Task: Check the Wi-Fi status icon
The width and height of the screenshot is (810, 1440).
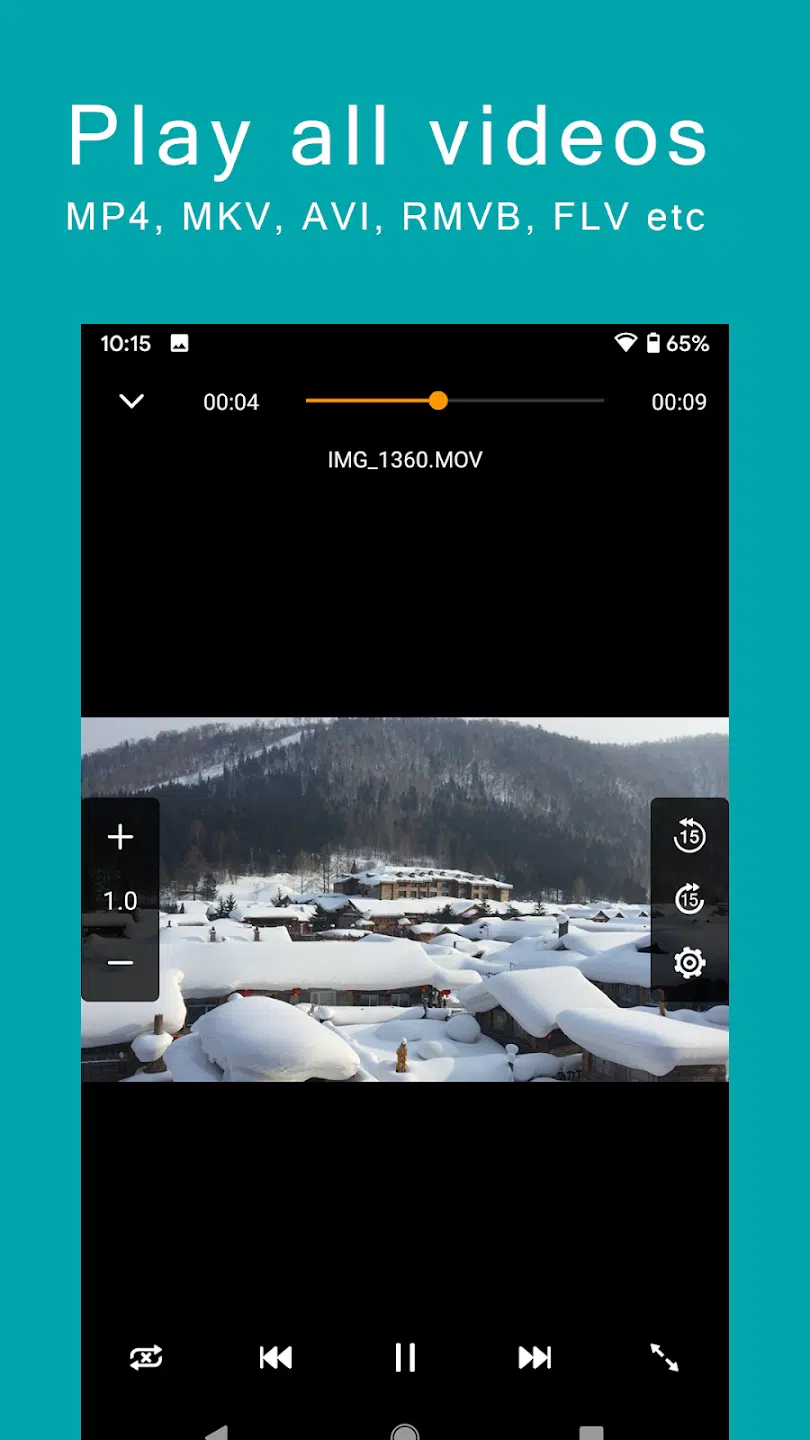Action: point(626,343)
